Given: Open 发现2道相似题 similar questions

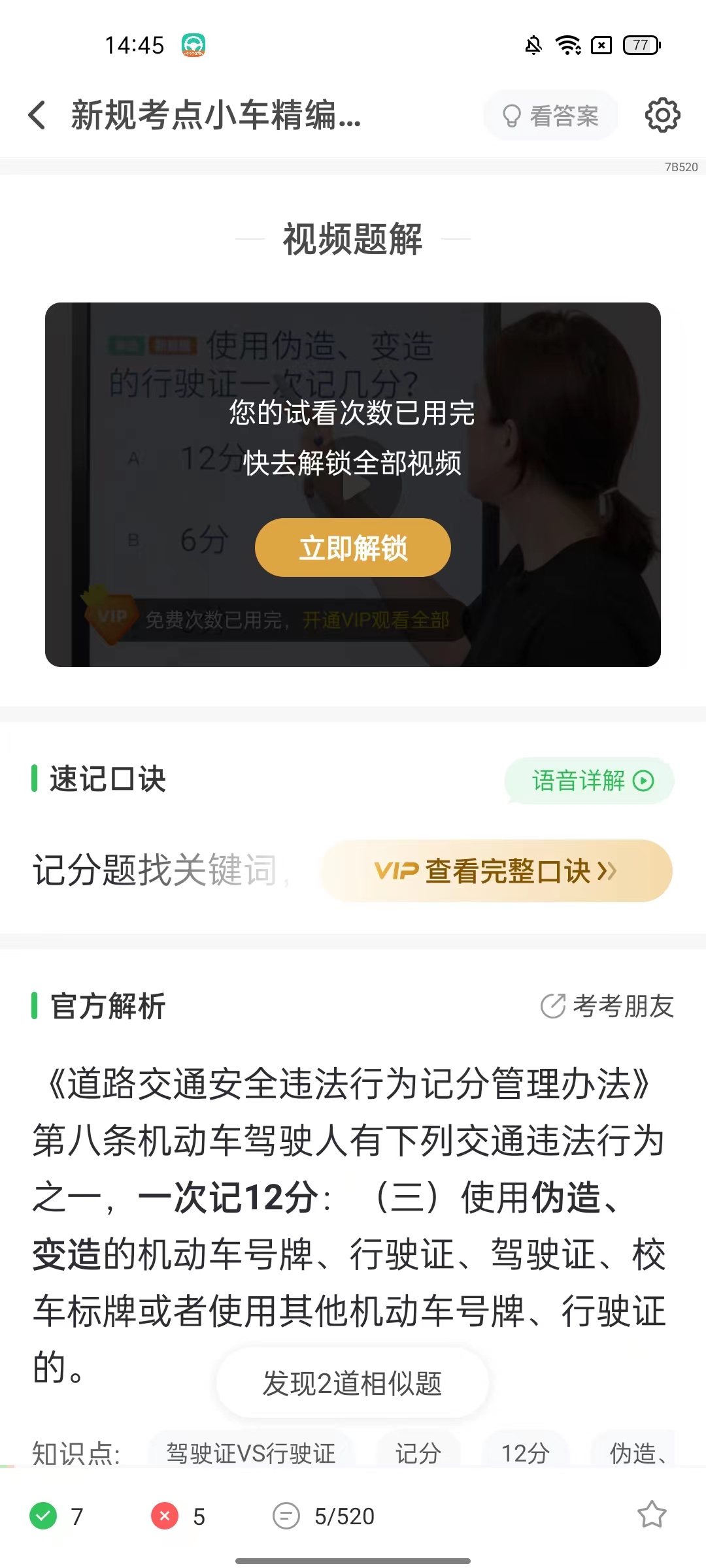Looking at the screenshot, I should (353, 1383).
